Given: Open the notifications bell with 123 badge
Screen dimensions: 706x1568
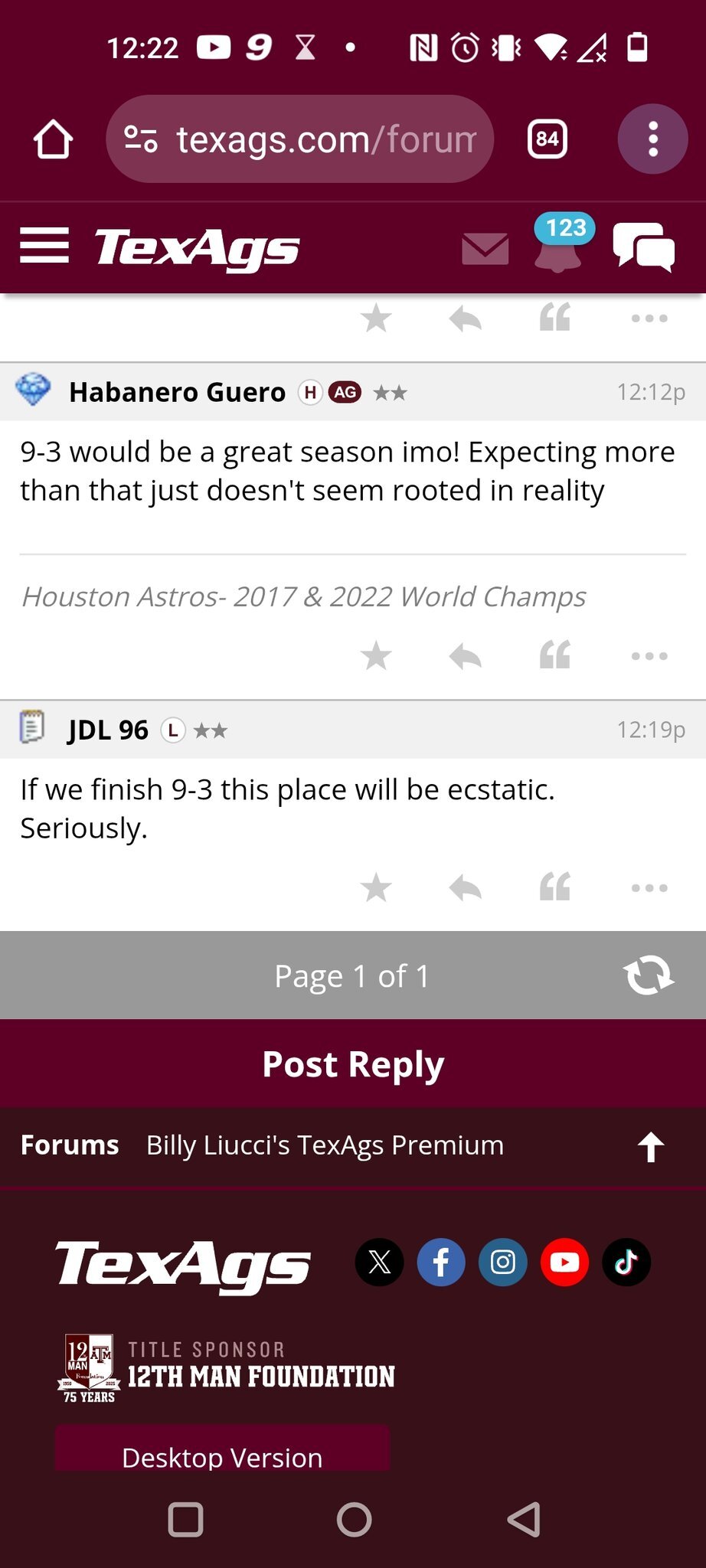Looking at the screenshot, I should pyautogui.click(x=560, y=243).
